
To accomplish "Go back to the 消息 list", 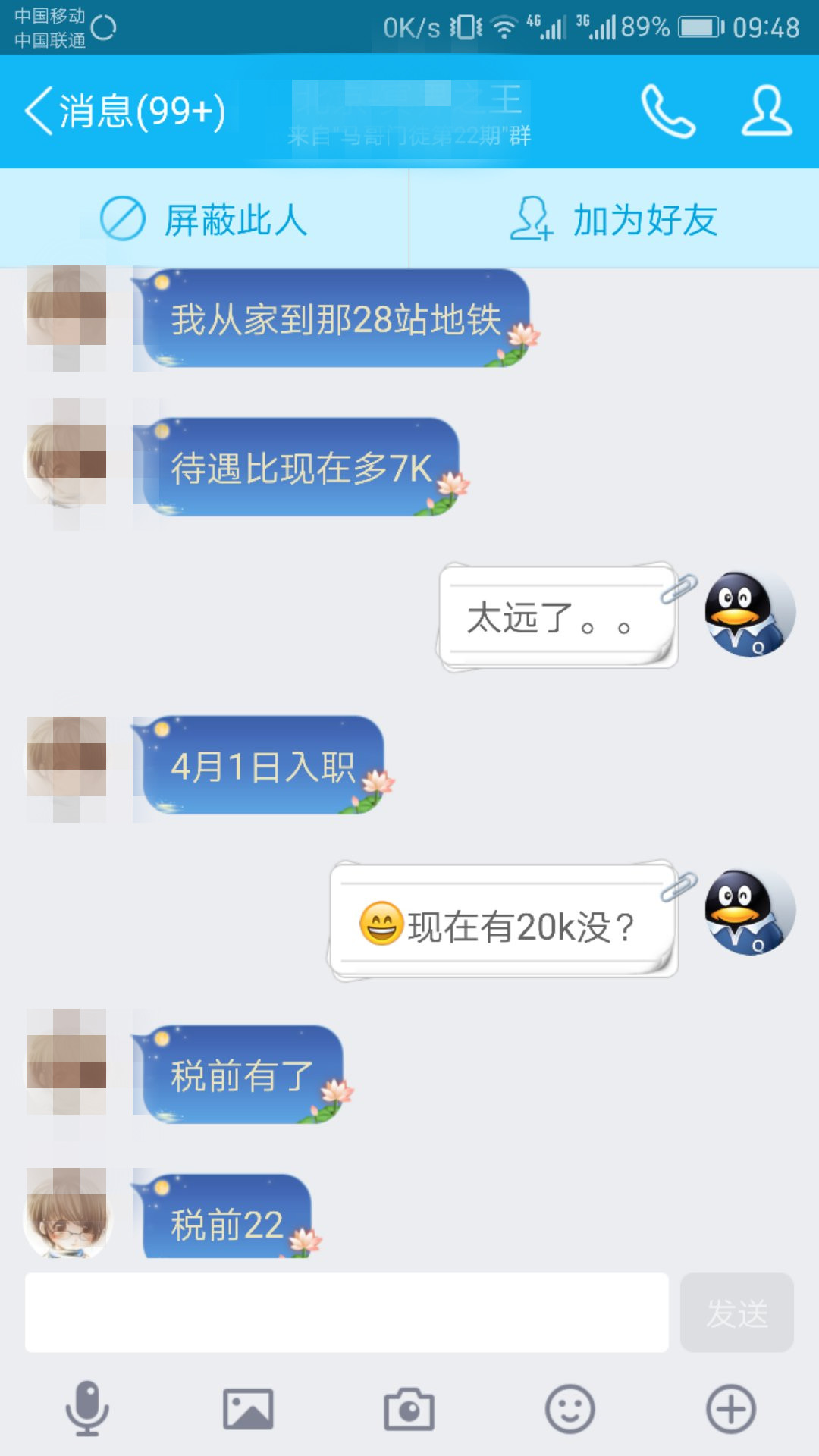I will 125,111.
